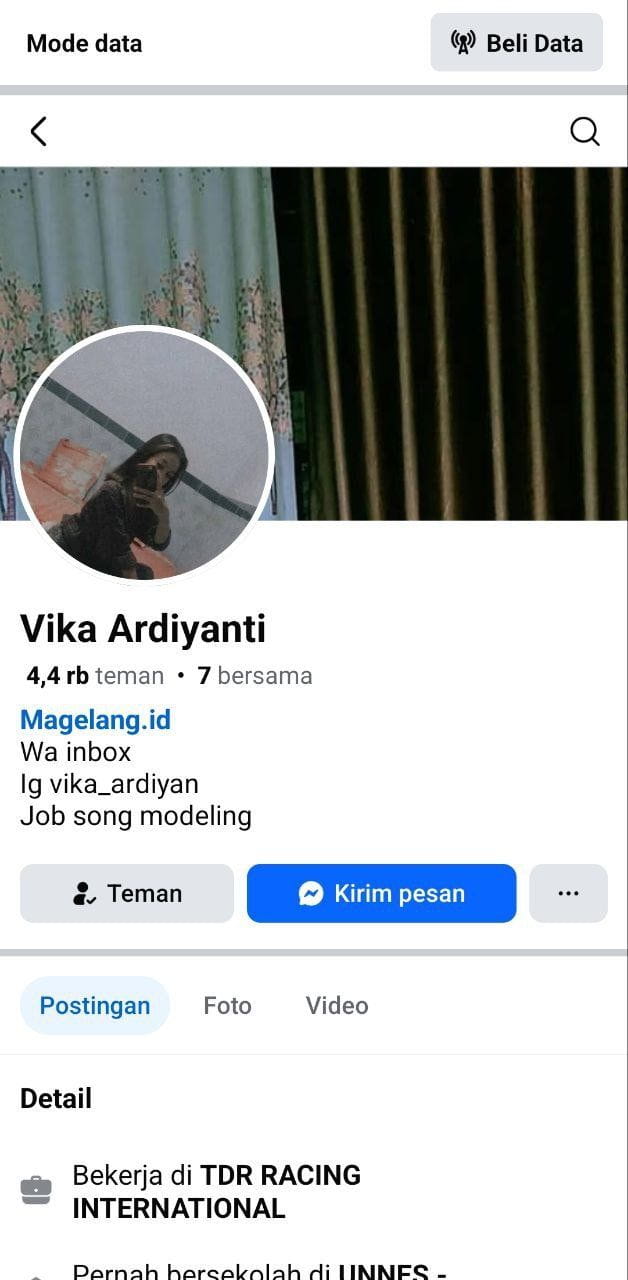Send a message via Kirim pesan
The width and height of the screenshot is (628, 1280).
click(381, 893)
